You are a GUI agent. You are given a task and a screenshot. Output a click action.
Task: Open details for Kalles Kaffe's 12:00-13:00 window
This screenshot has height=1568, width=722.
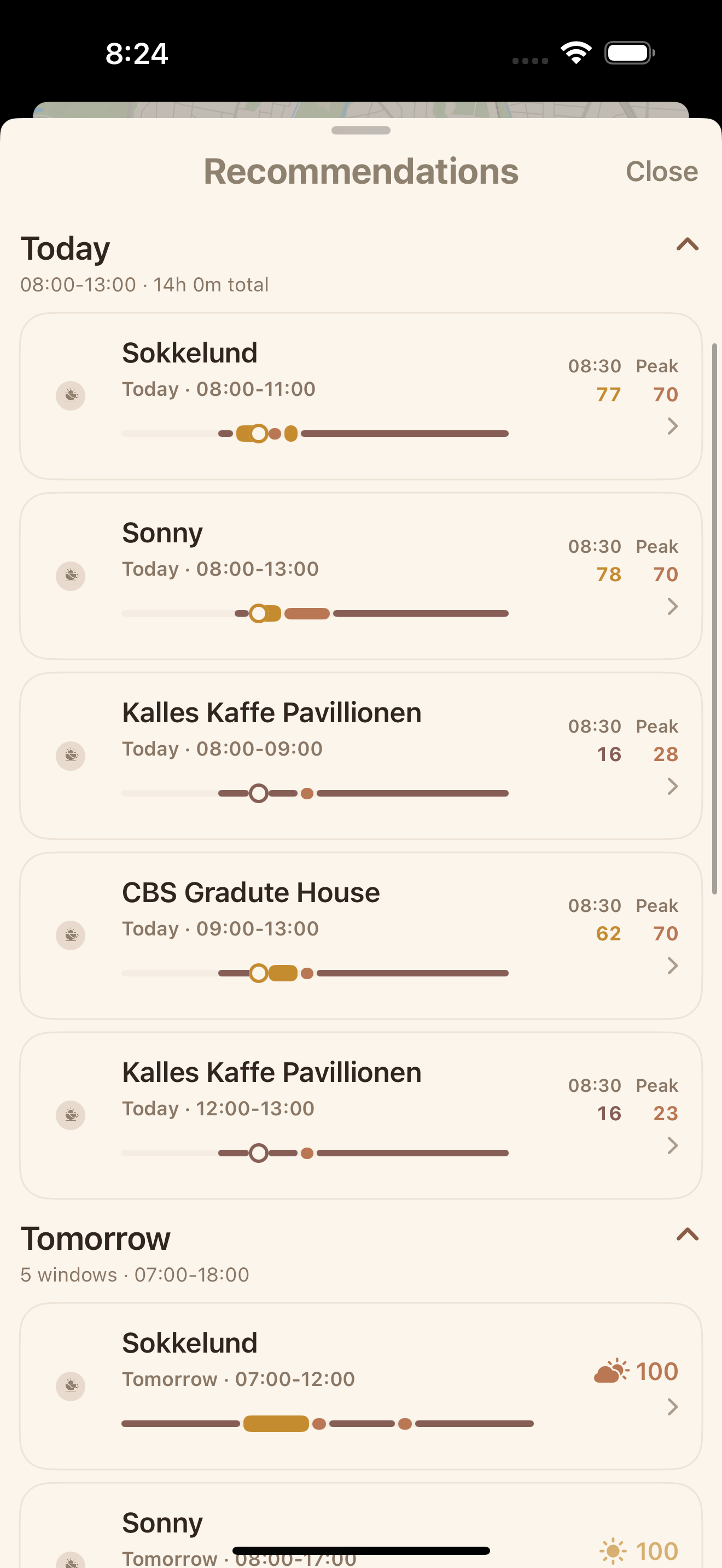672,1146
